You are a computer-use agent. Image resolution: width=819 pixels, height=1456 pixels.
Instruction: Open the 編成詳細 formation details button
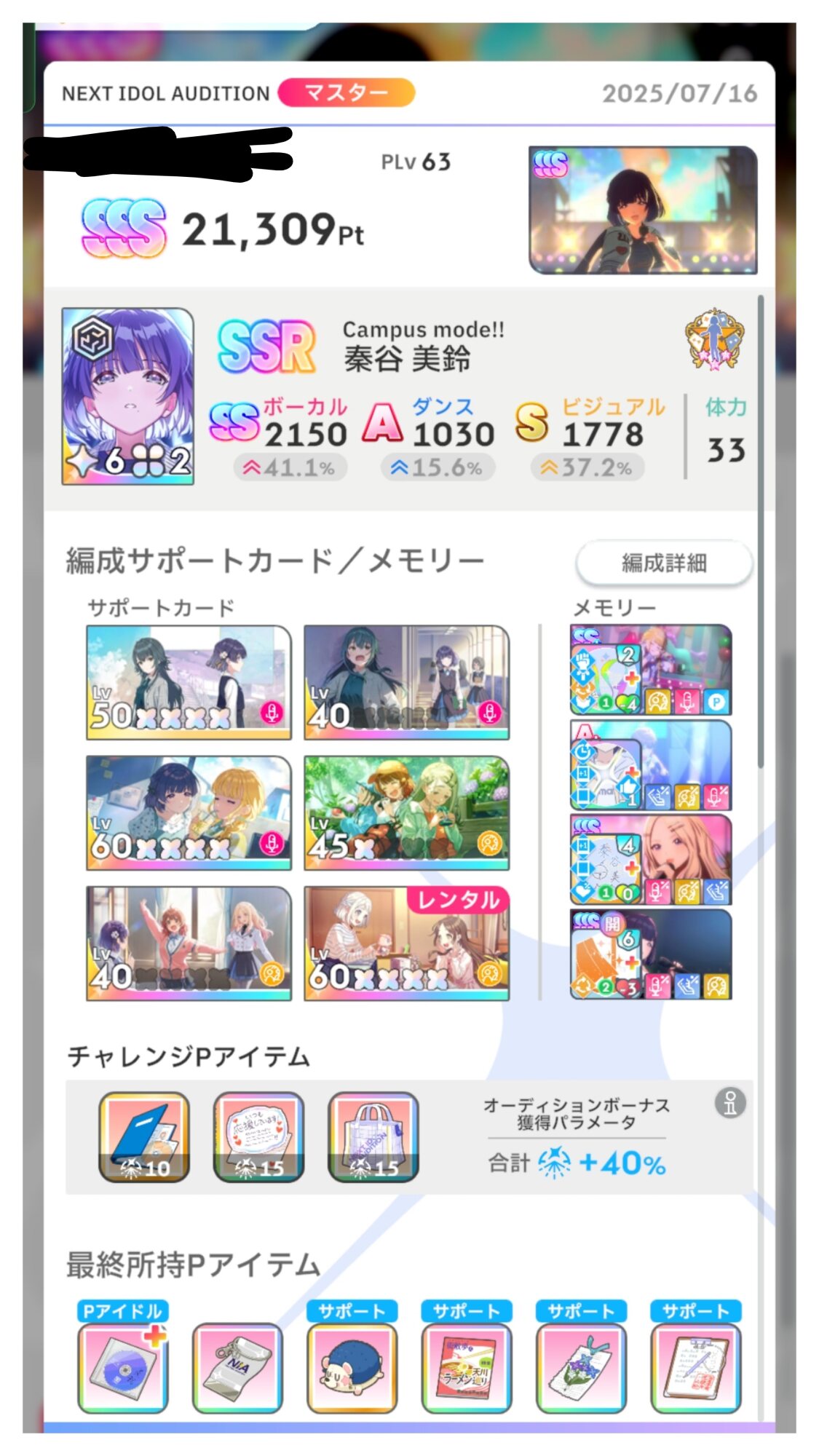click(x=663, y=562)
